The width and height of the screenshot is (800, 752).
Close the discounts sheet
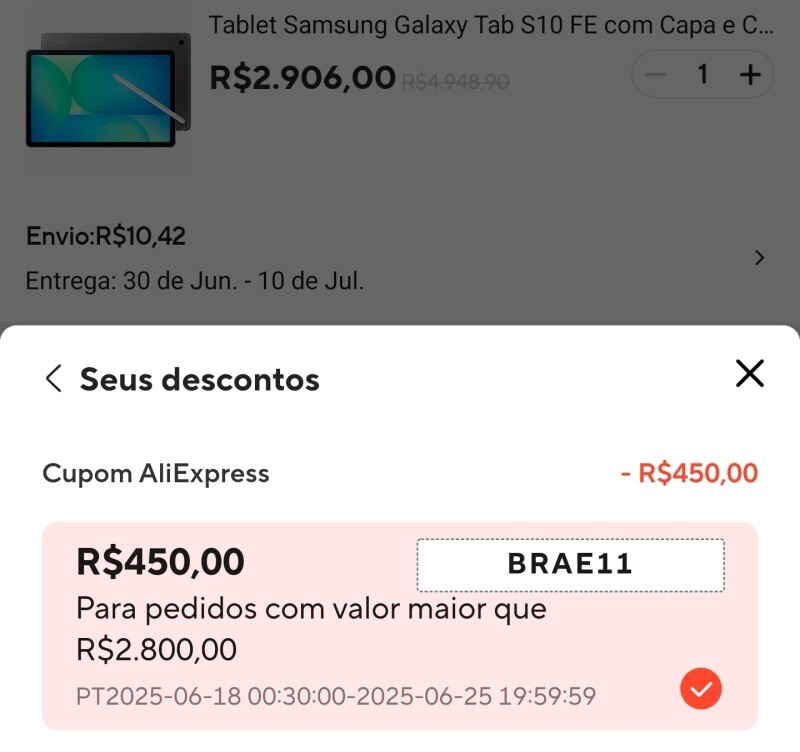pos(749,374)
